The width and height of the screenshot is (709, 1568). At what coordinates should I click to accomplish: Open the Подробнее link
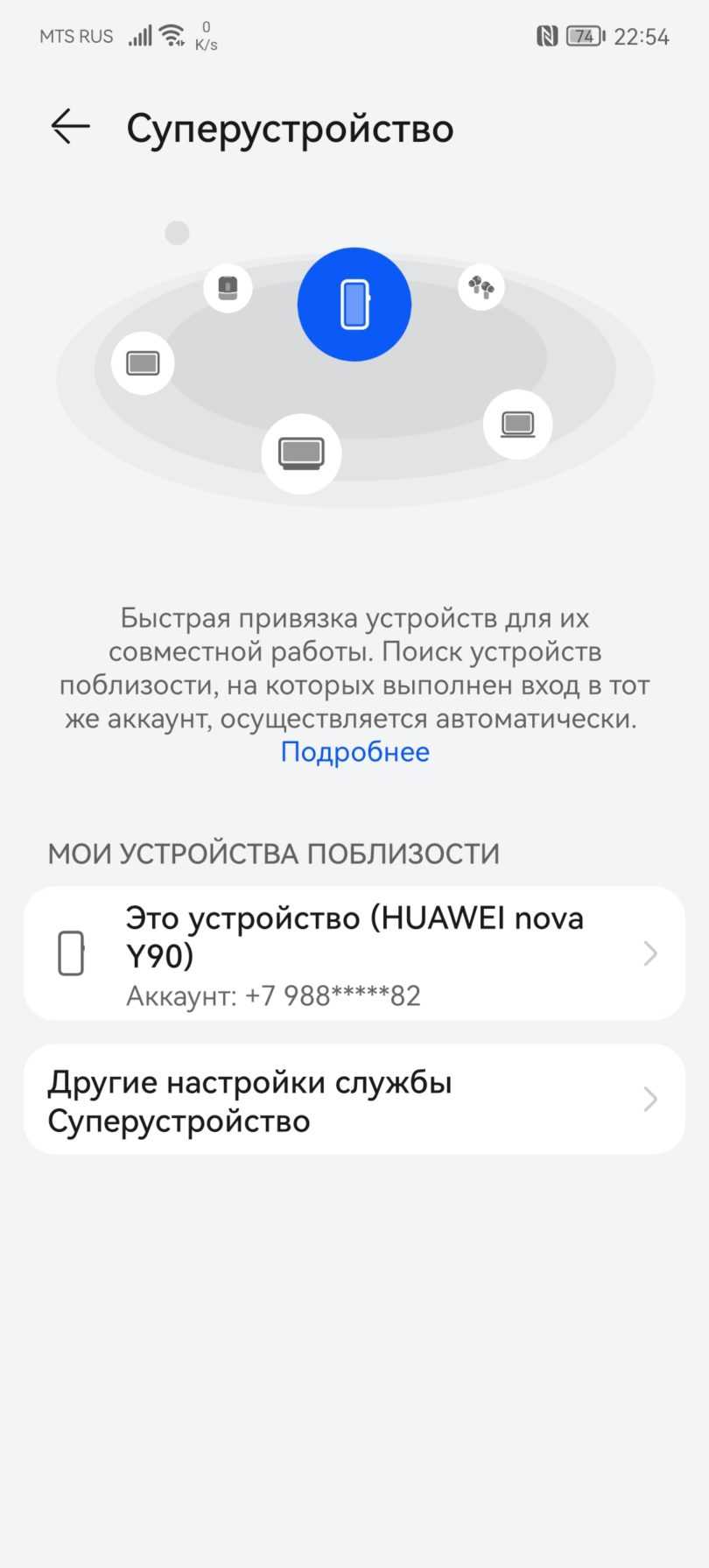[354, 752]
